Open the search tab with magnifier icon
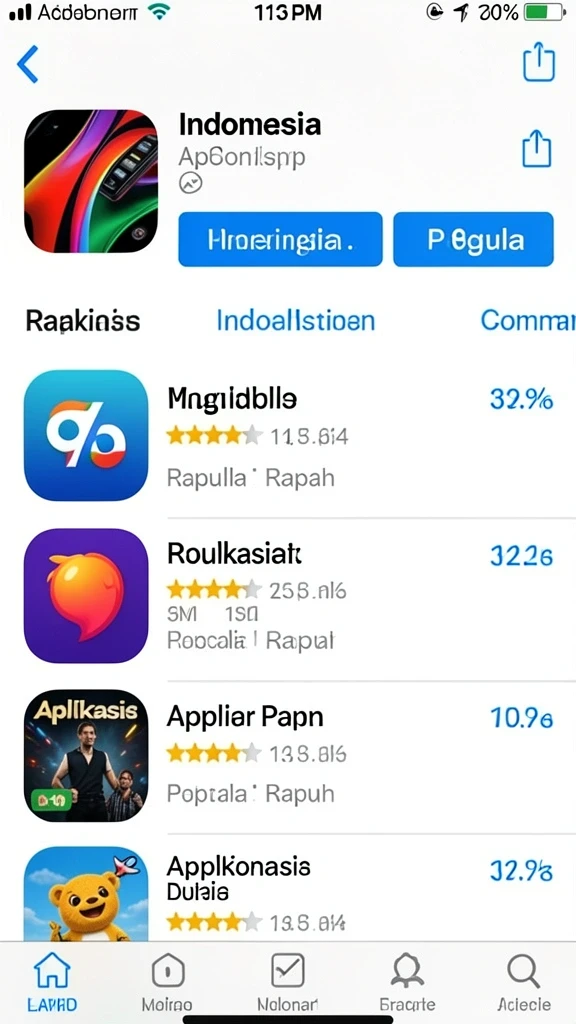 (524, 982)
